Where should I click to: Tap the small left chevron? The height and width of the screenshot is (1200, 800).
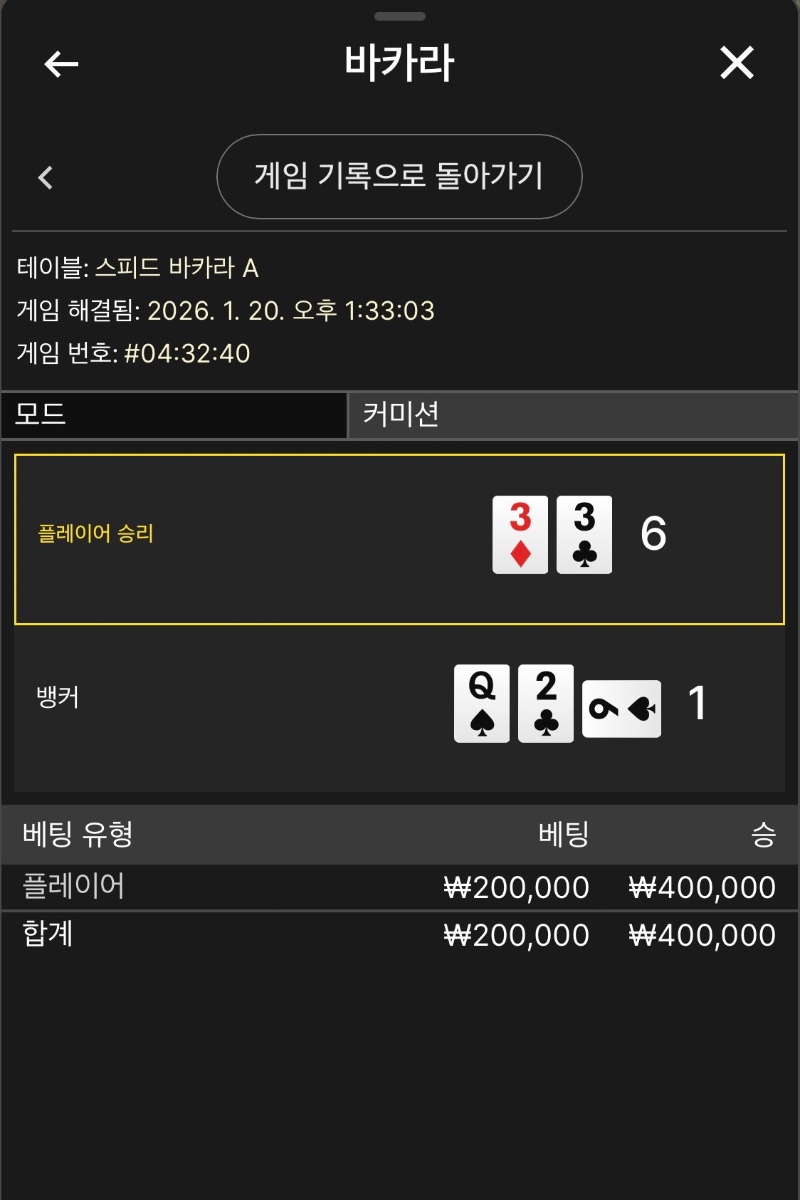click(45, 178)
